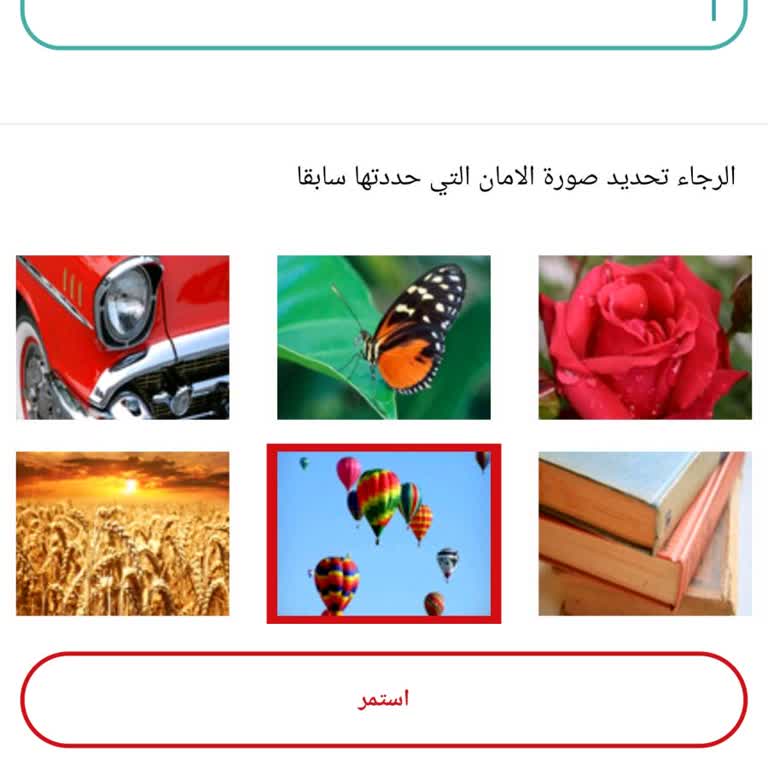The height and width of the screenshot is (768, 768).
Task: Focus the text input field at top
Action: (384, 20)
